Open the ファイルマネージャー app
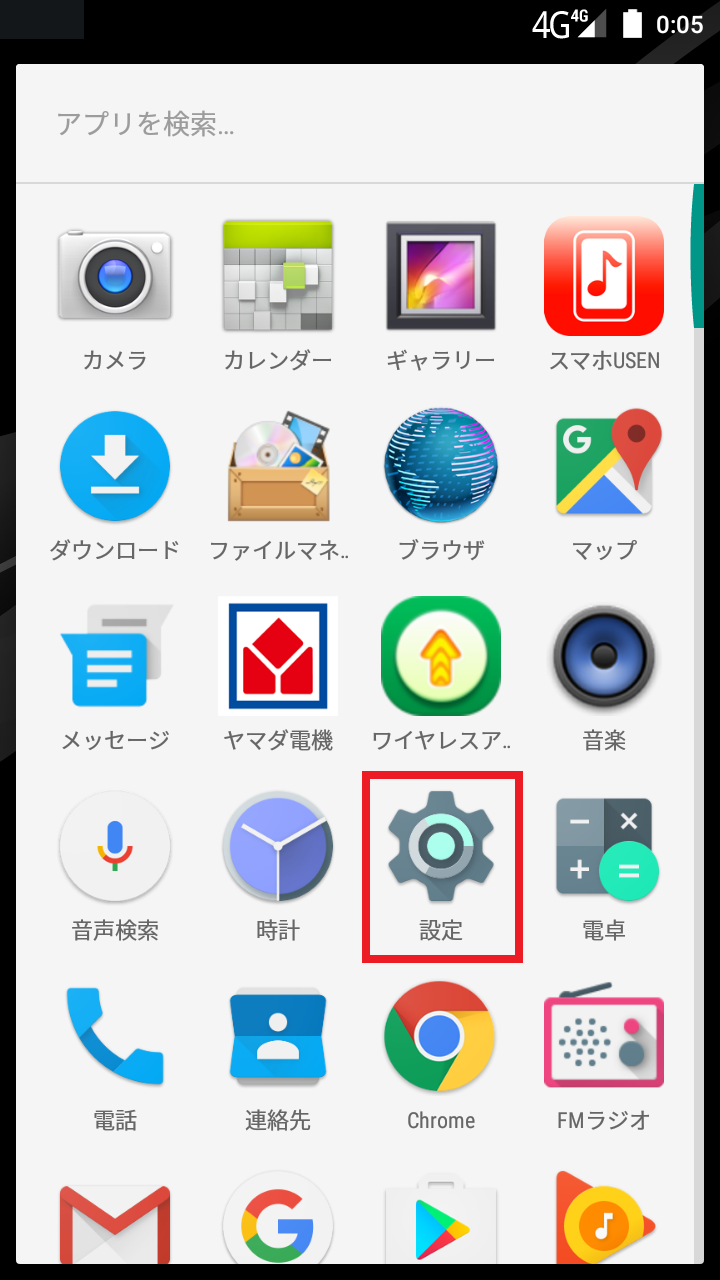Viewport: 720px width, 1280px height. click(x=278, y=467)
